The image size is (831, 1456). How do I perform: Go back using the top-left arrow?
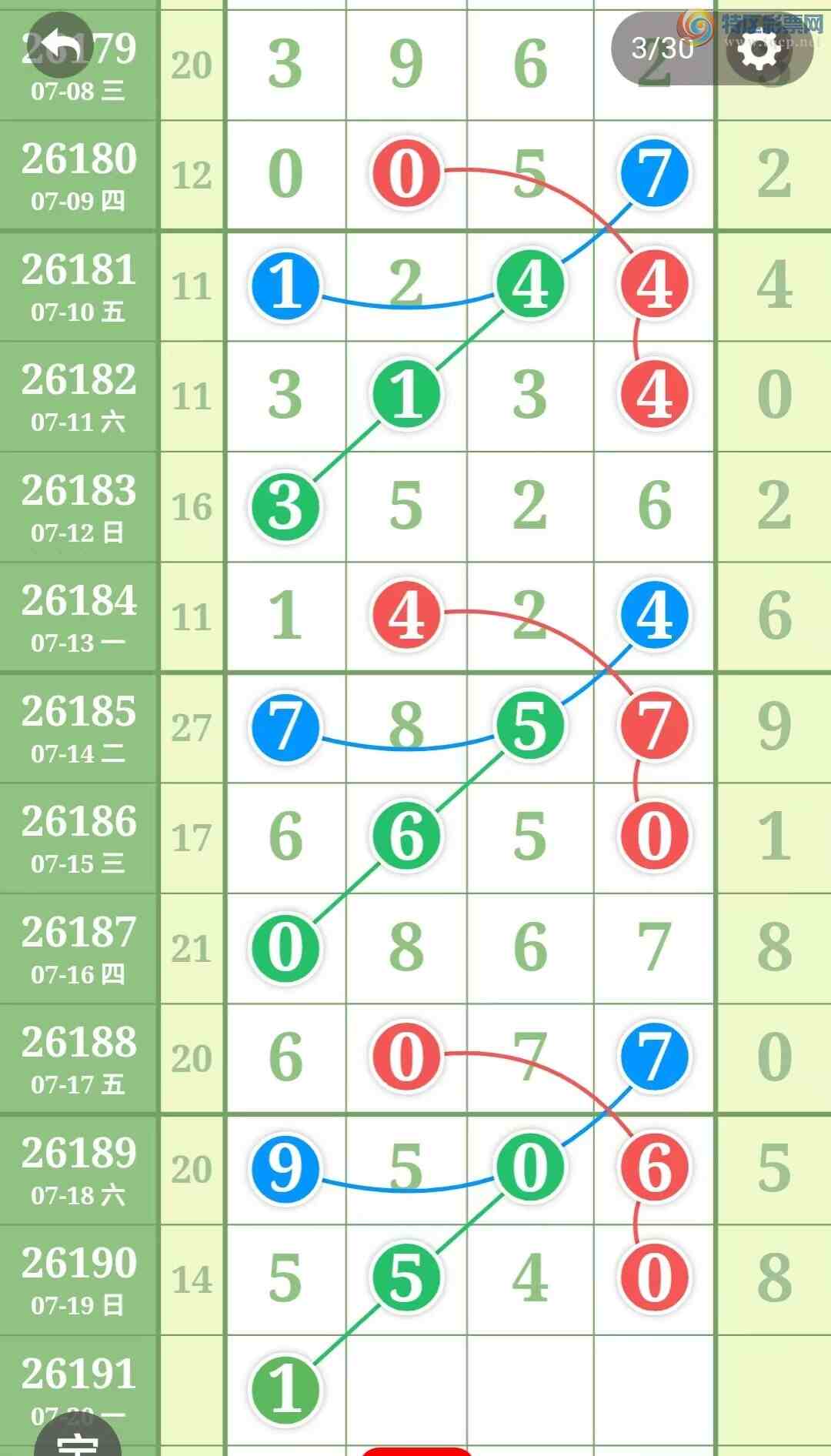(62, 46)
